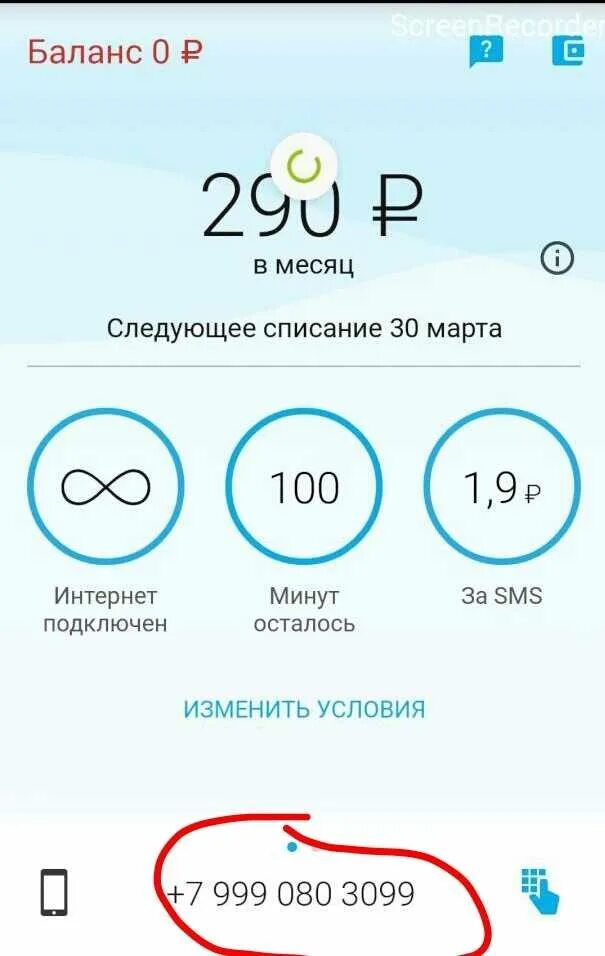Open the wallet top-up icon
Viewport: 605px width, 956px height.
[x=568, y=51]
